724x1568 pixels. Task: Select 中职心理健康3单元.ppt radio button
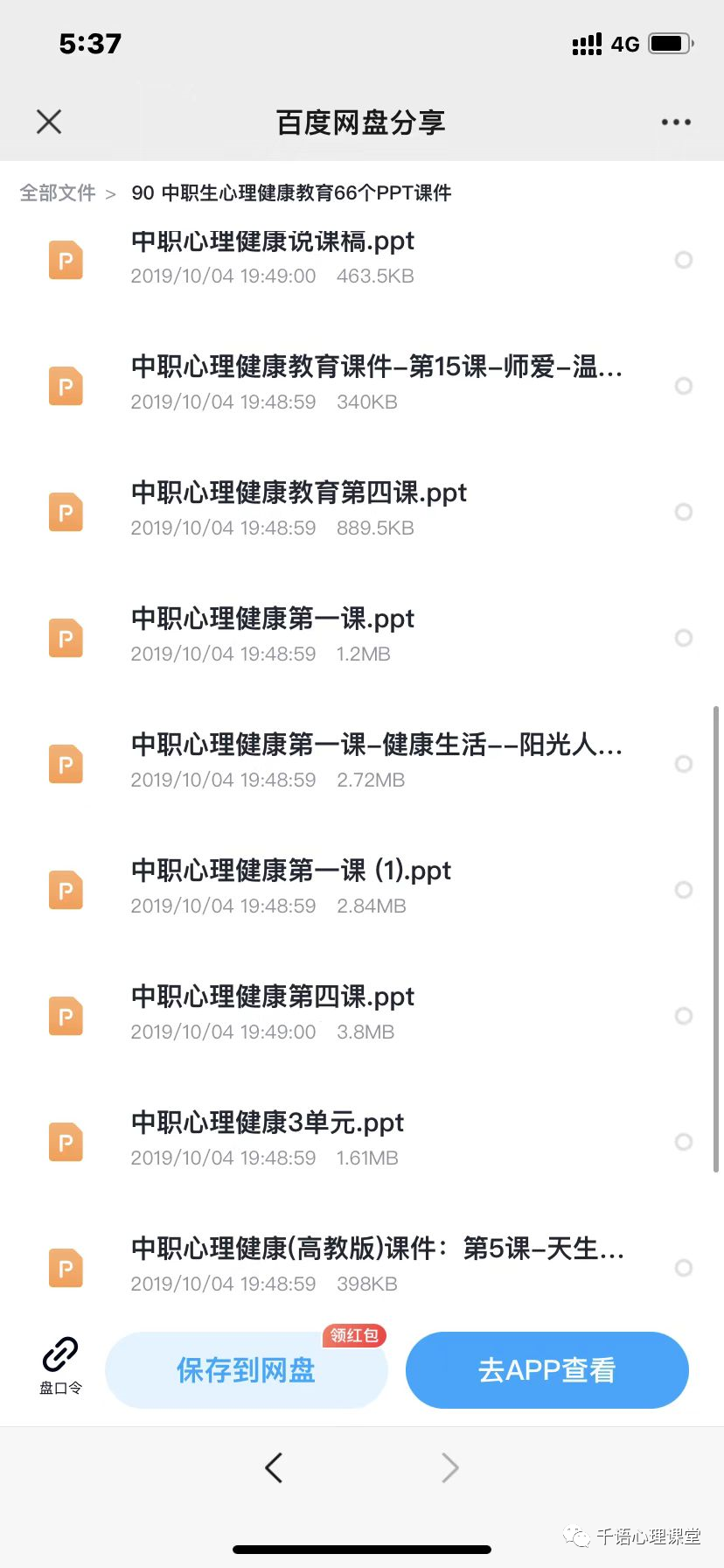[x=684, y=1142]
